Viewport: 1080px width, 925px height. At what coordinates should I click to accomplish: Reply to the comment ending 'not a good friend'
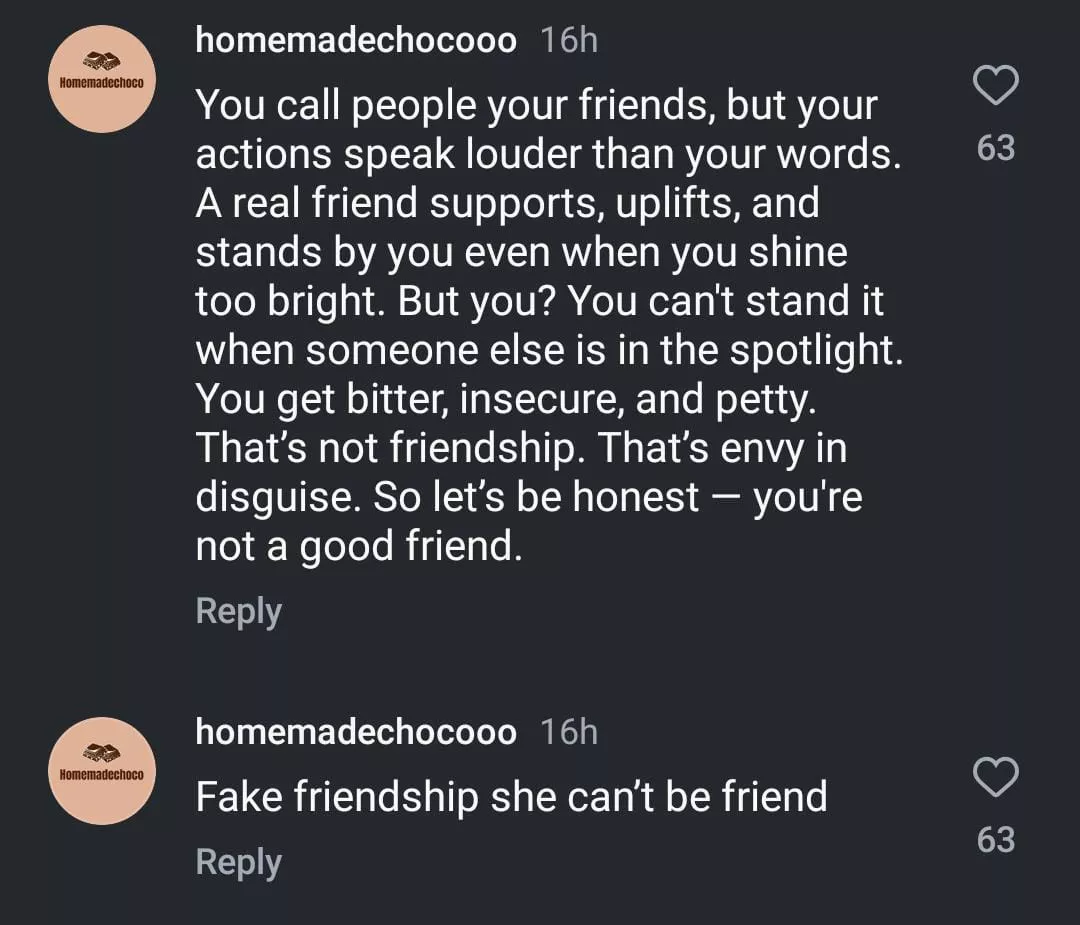238,611
